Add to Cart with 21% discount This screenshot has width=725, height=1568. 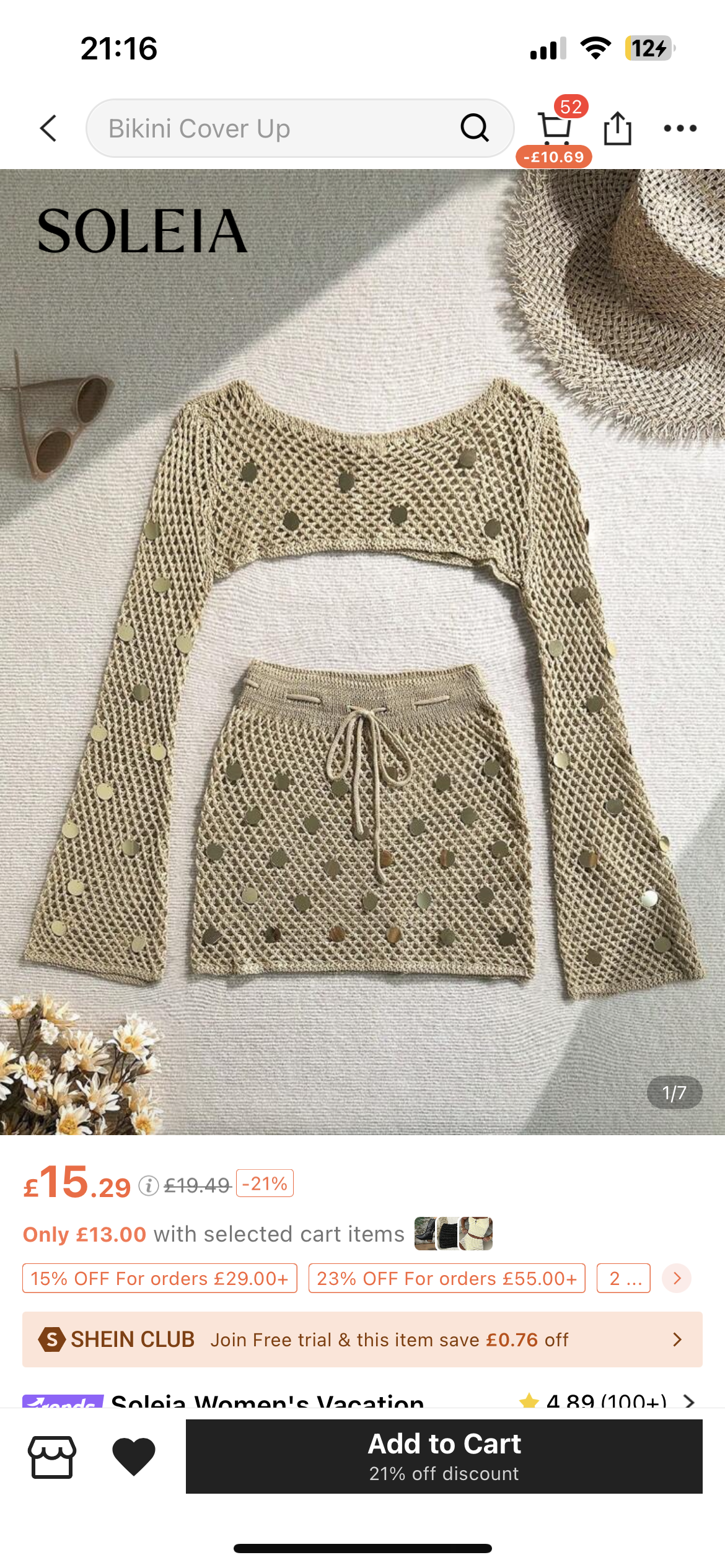point(444,1457)
